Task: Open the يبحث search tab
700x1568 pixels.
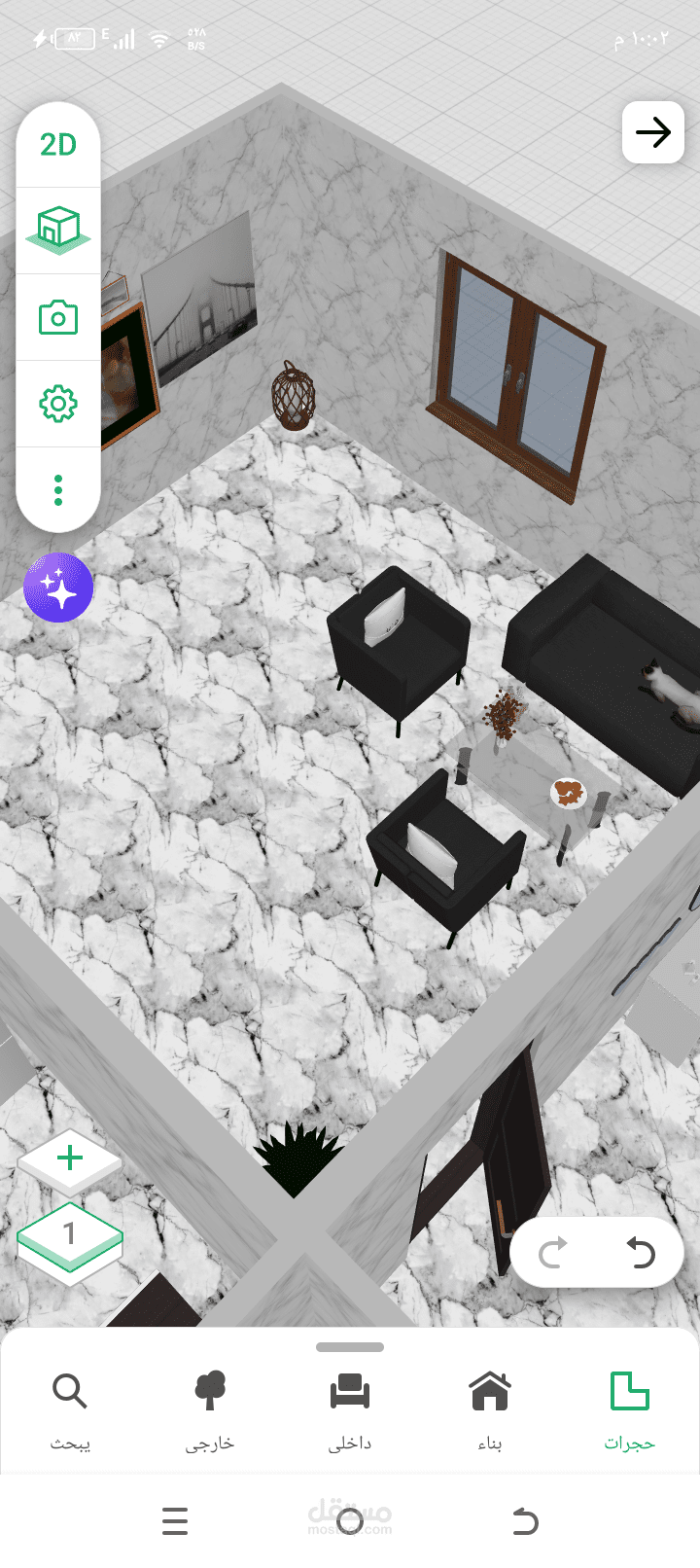Action: (70, 1411)
